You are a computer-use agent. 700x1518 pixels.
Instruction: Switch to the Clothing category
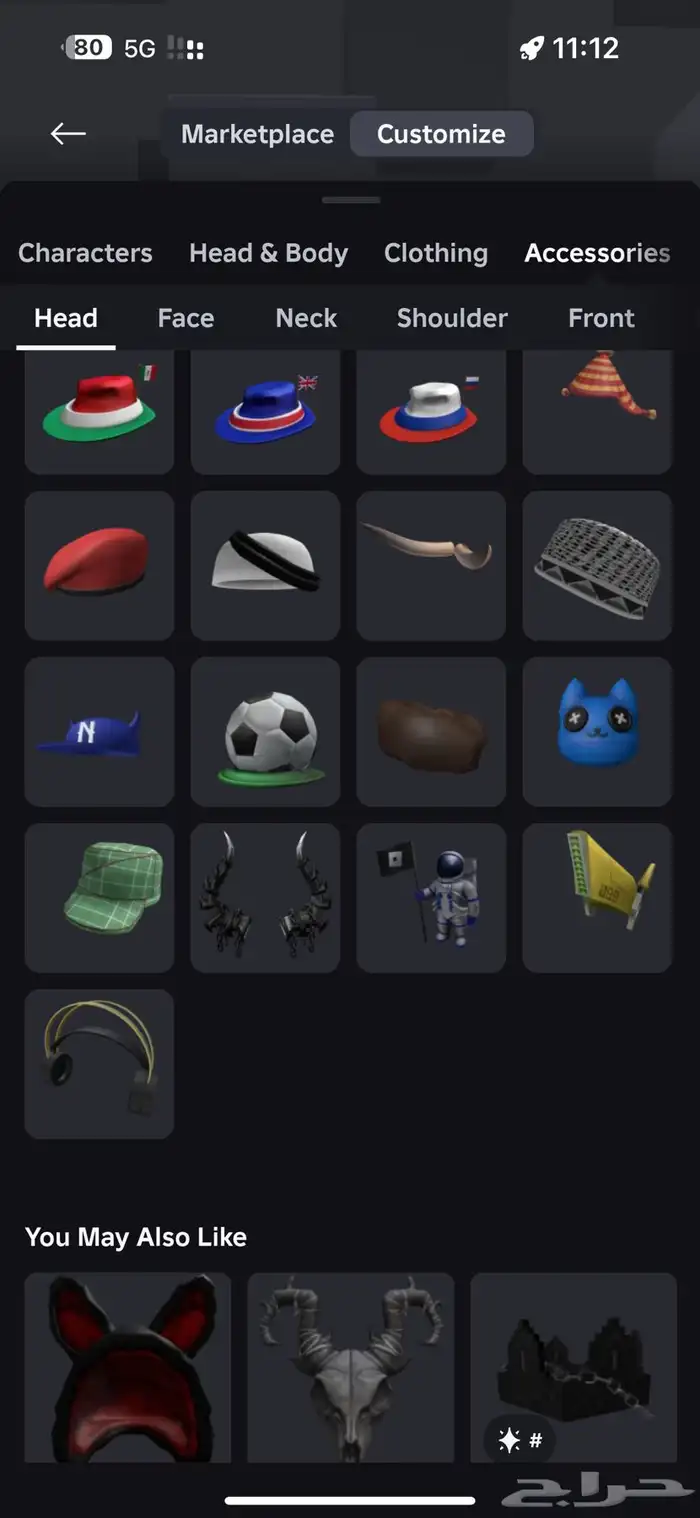click(436, 253)
